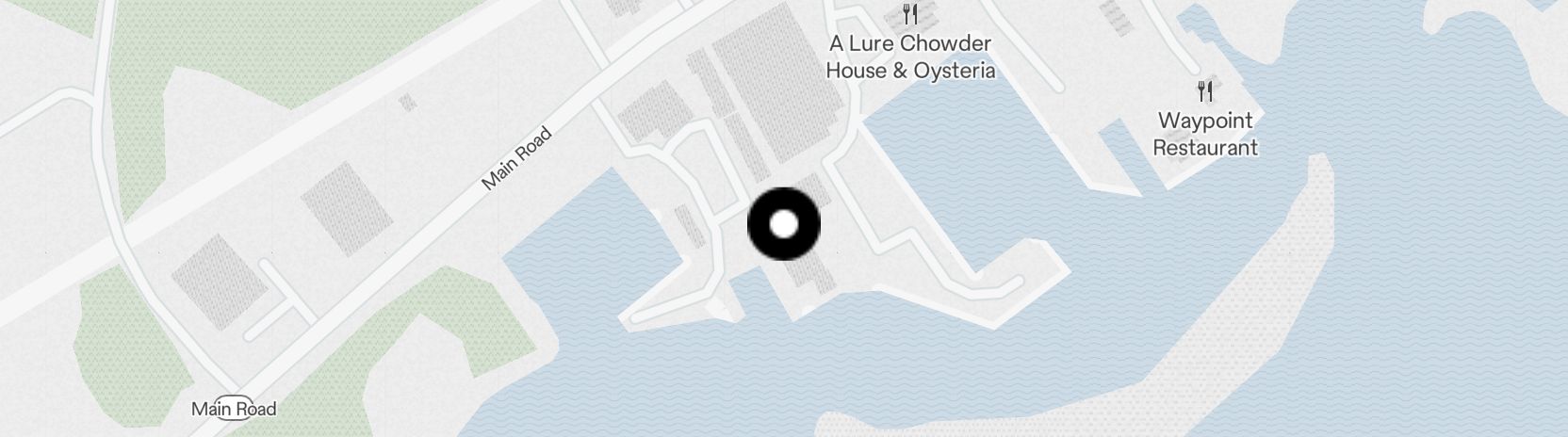Open the Waypoint Restaurant map marker
This screenshot has height=437, width=1568.
1204,91
